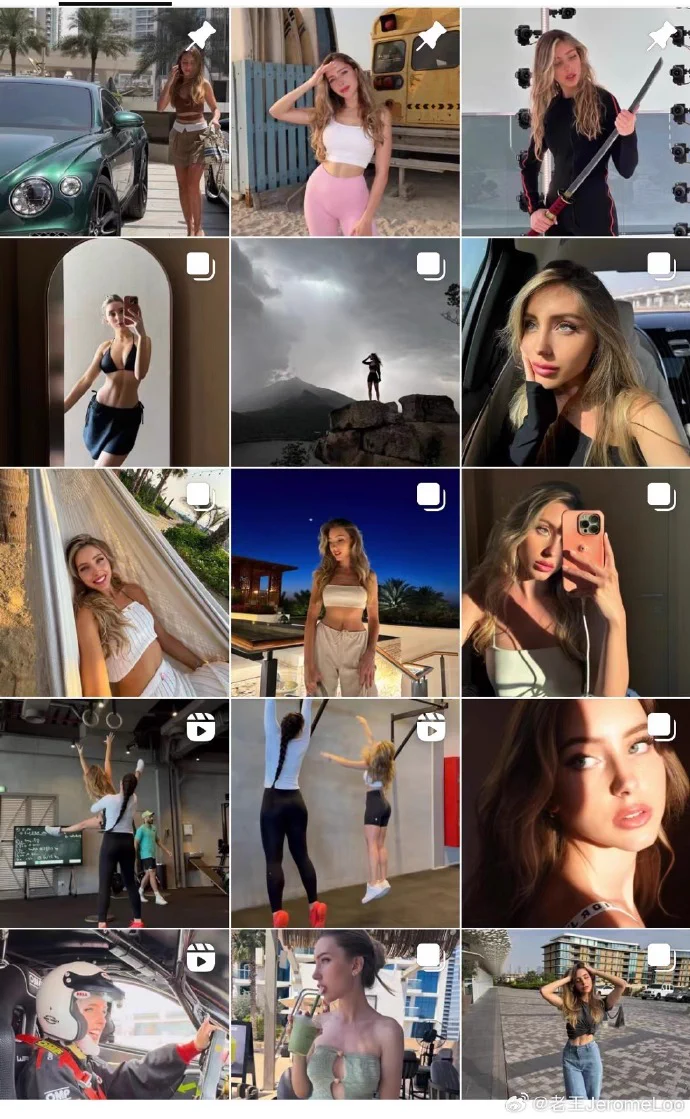Open the arched mirror selfie post

pos(114,352)
